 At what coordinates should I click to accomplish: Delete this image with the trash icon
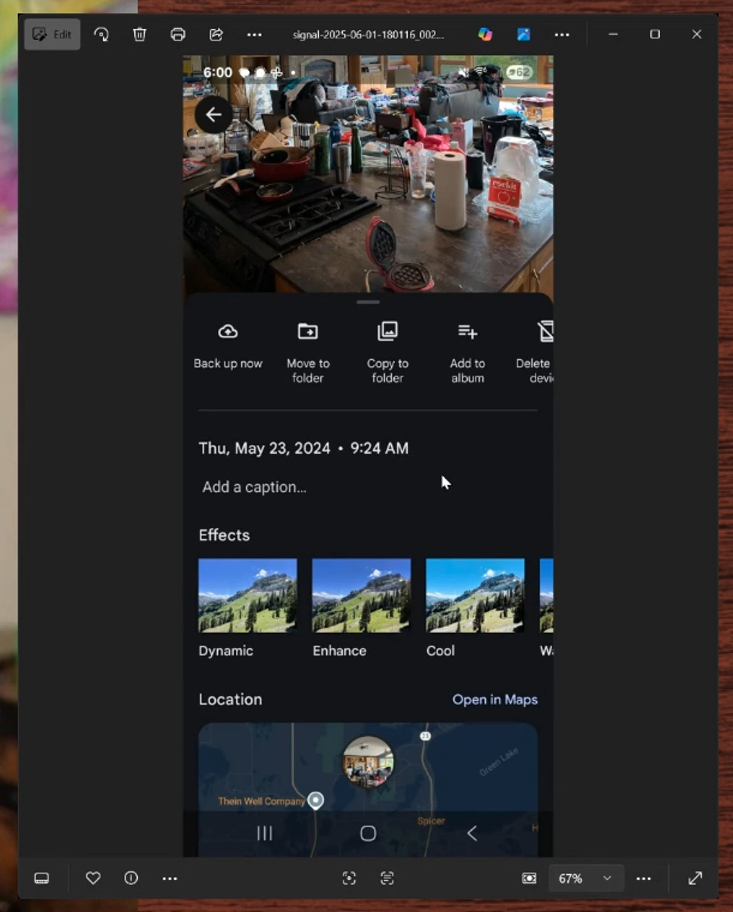coord(140,34)
